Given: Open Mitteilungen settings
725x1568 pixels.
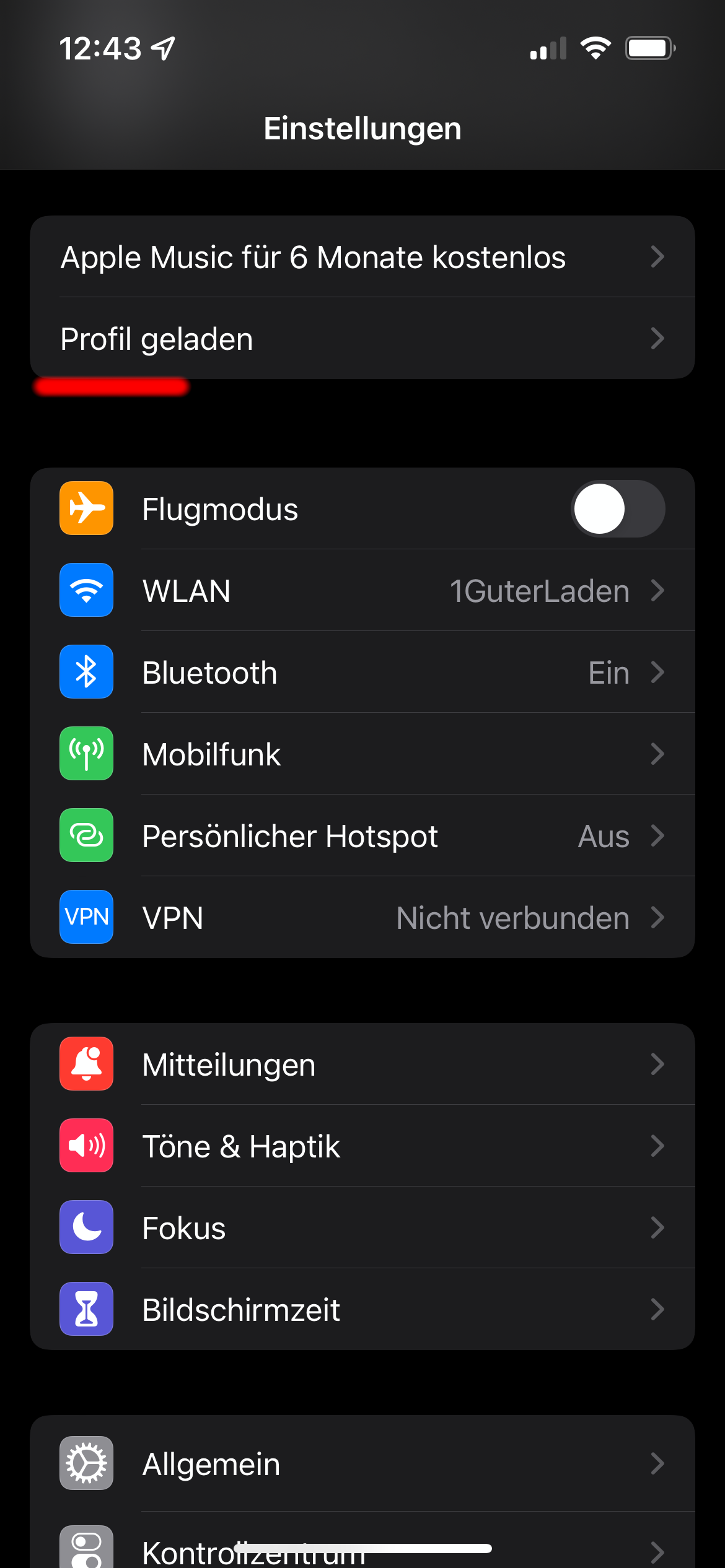Looking at the screenshot, I should tap(362, 1065).
